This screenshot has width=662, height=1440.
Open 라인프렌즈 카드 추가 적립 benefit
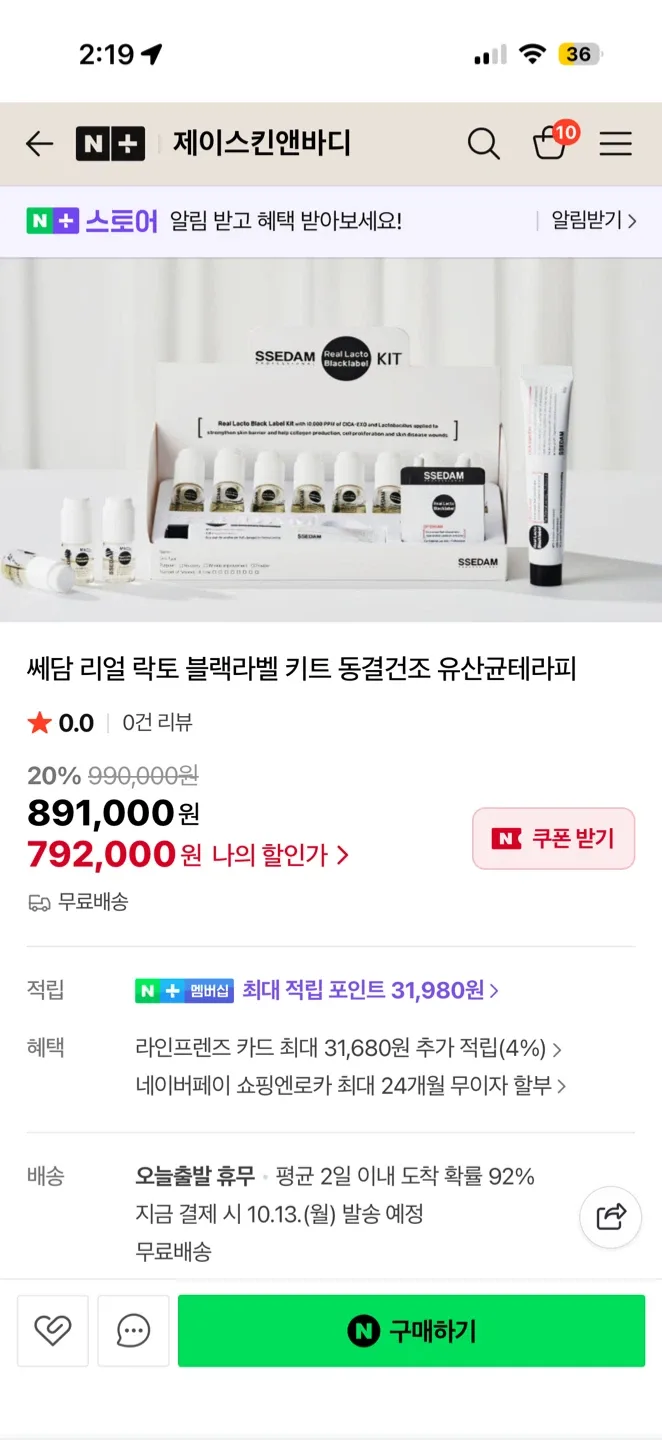click(x=347, y=1048)
